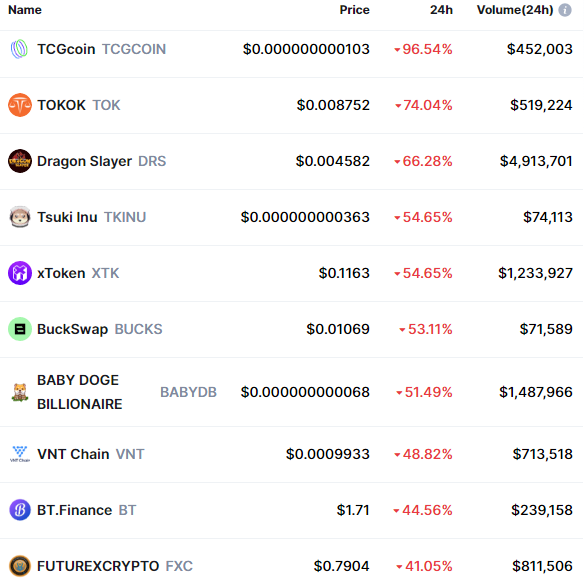
Task: Select the Tsuki Inu TKINU row
Action: [292, 218]
